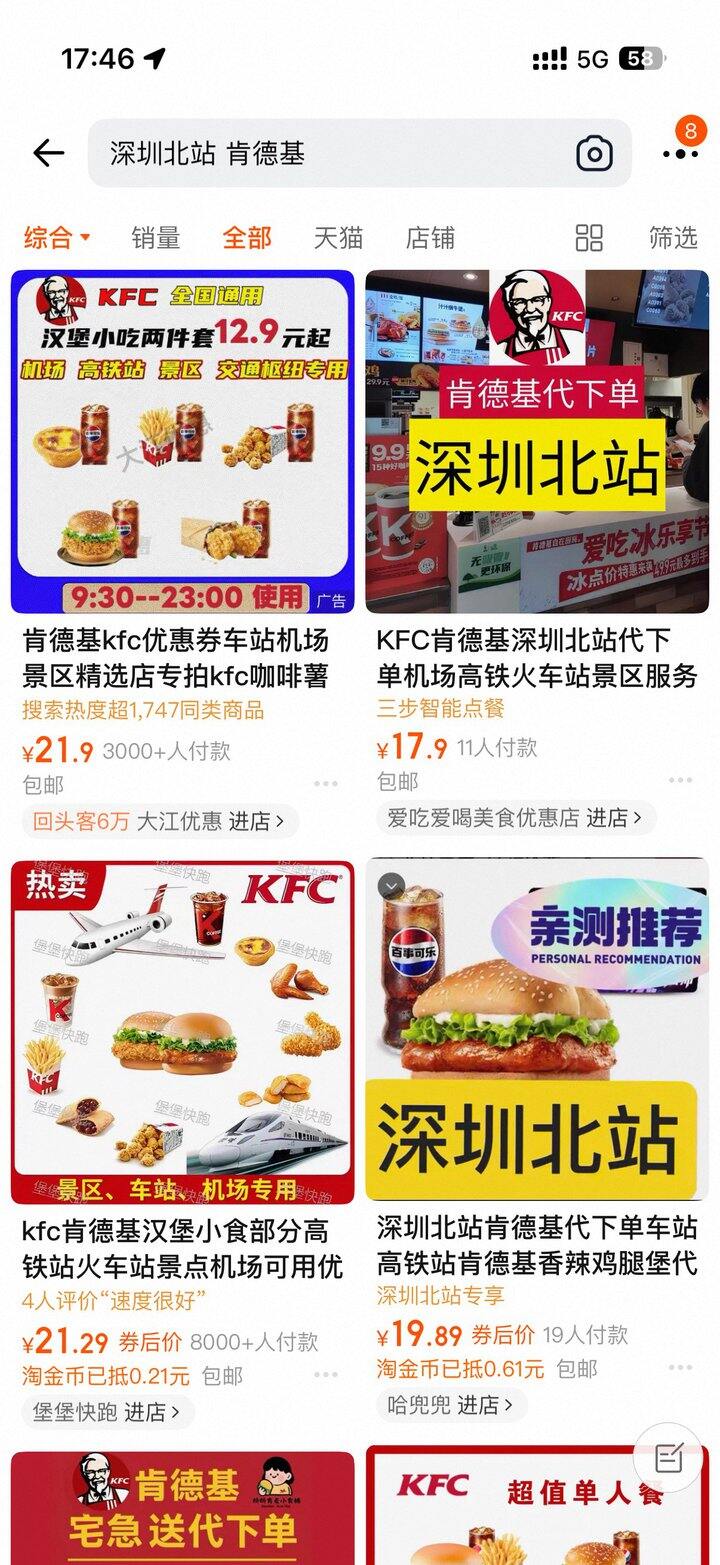The height and width of the screenshot is (1565, 720).
Task: Tap the floating note edit button
Action: click(668, 1458)
